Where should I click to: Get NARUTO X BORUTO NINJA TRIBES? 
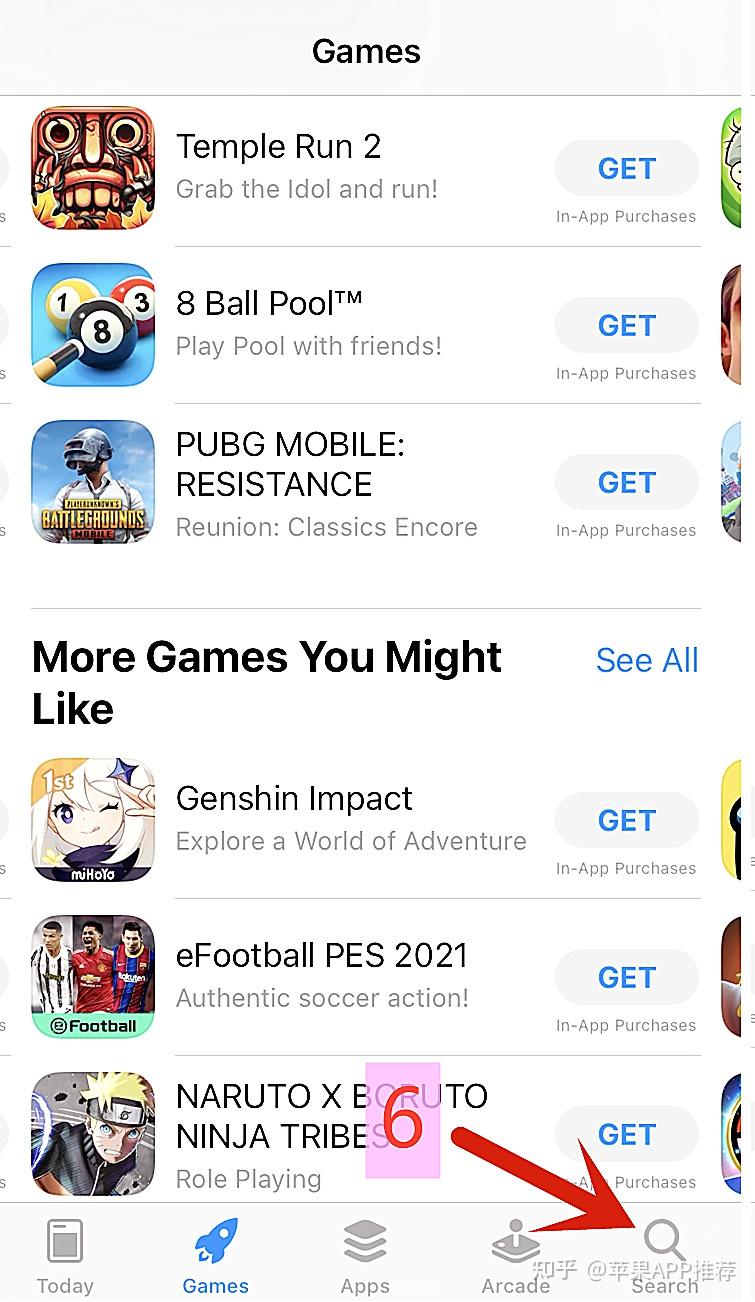coord(626,1135)
